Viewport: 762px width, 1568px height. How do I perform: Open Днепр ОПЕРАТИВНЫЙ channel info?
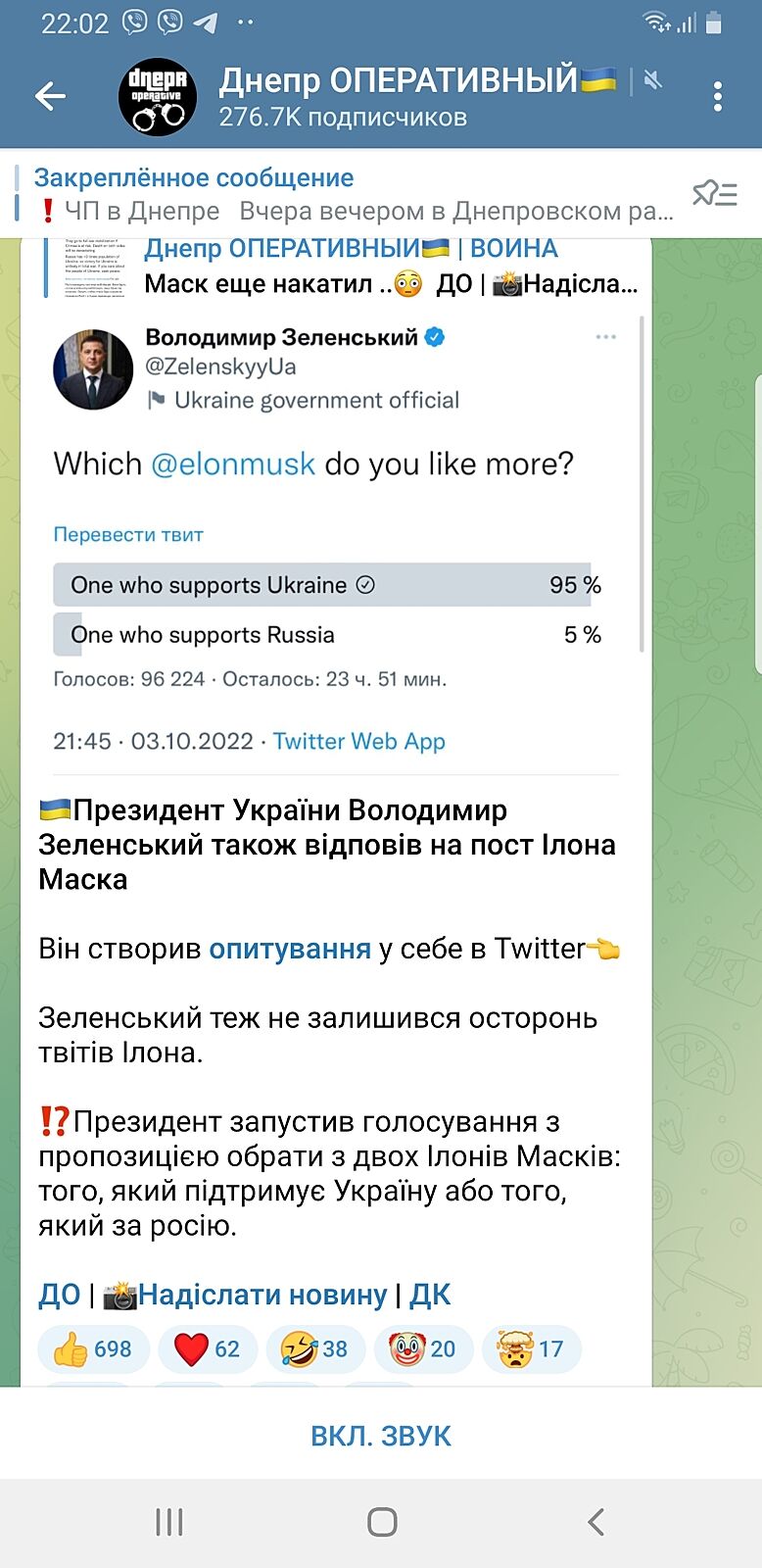pyautogui.click(x=392, y=96)
